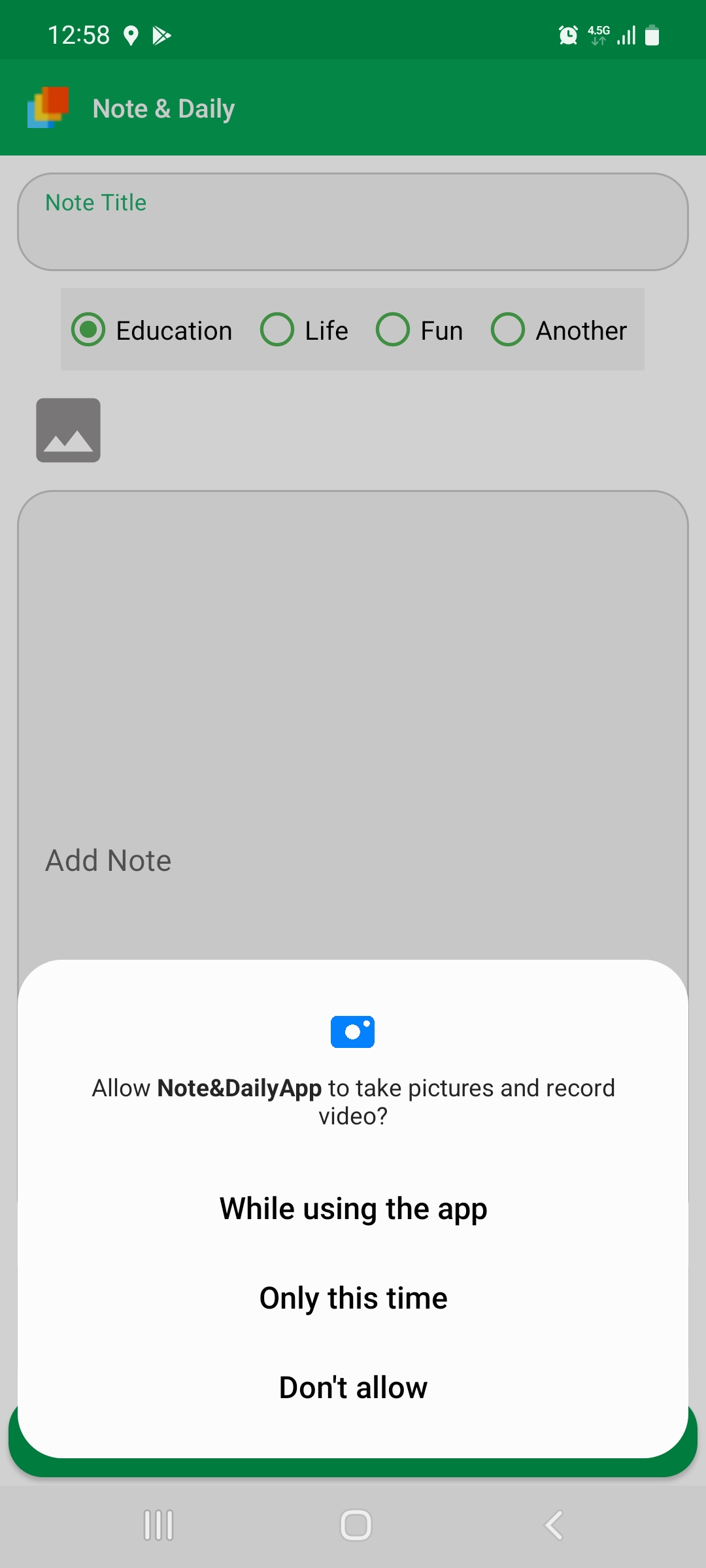Tap the recent apps navigation button
Viewport: 706px width, 1568px height.
pos(157,1525)
